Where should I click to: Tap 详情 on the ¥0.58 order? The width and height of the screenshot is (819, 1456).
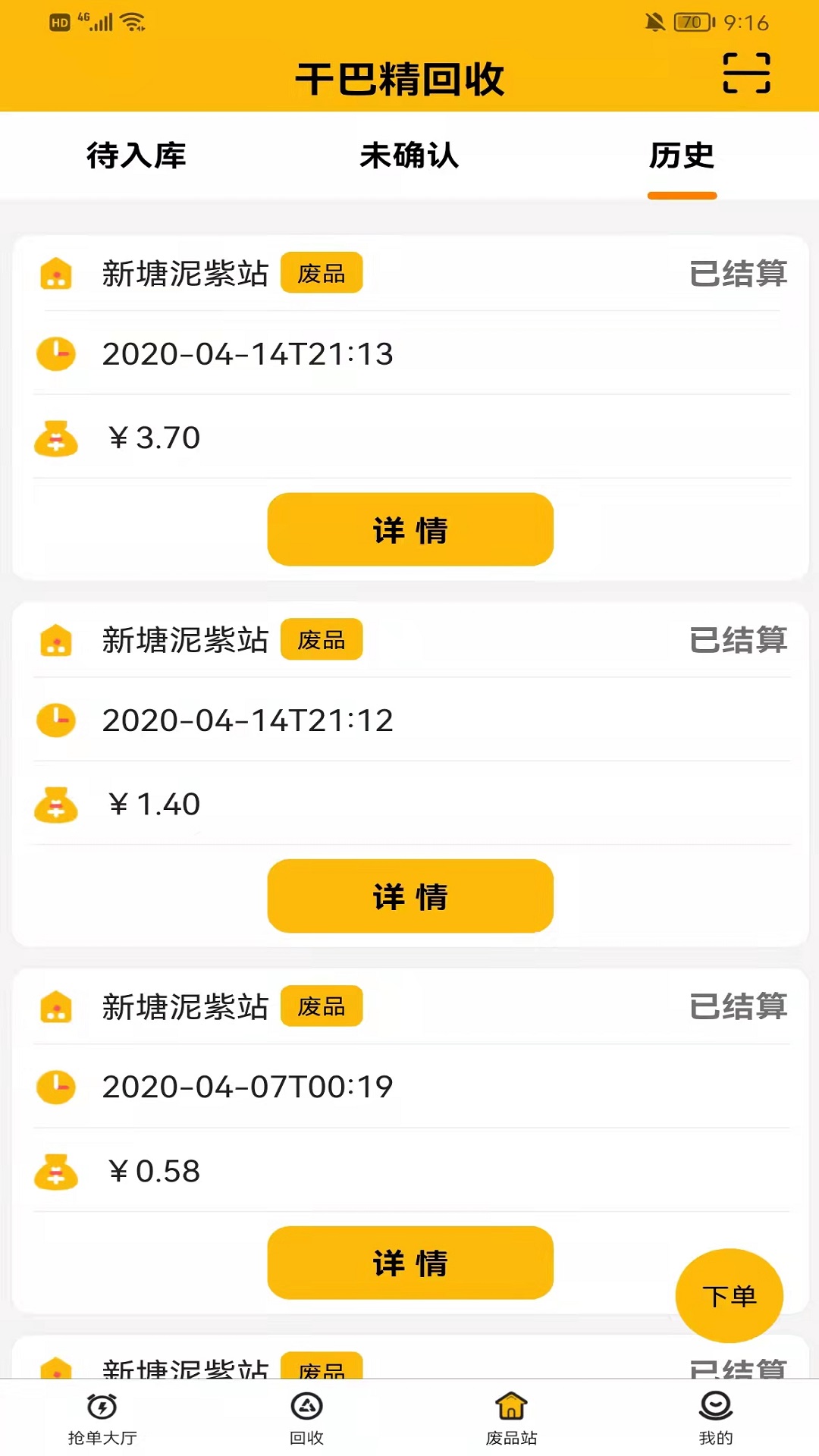(410, 1263)
